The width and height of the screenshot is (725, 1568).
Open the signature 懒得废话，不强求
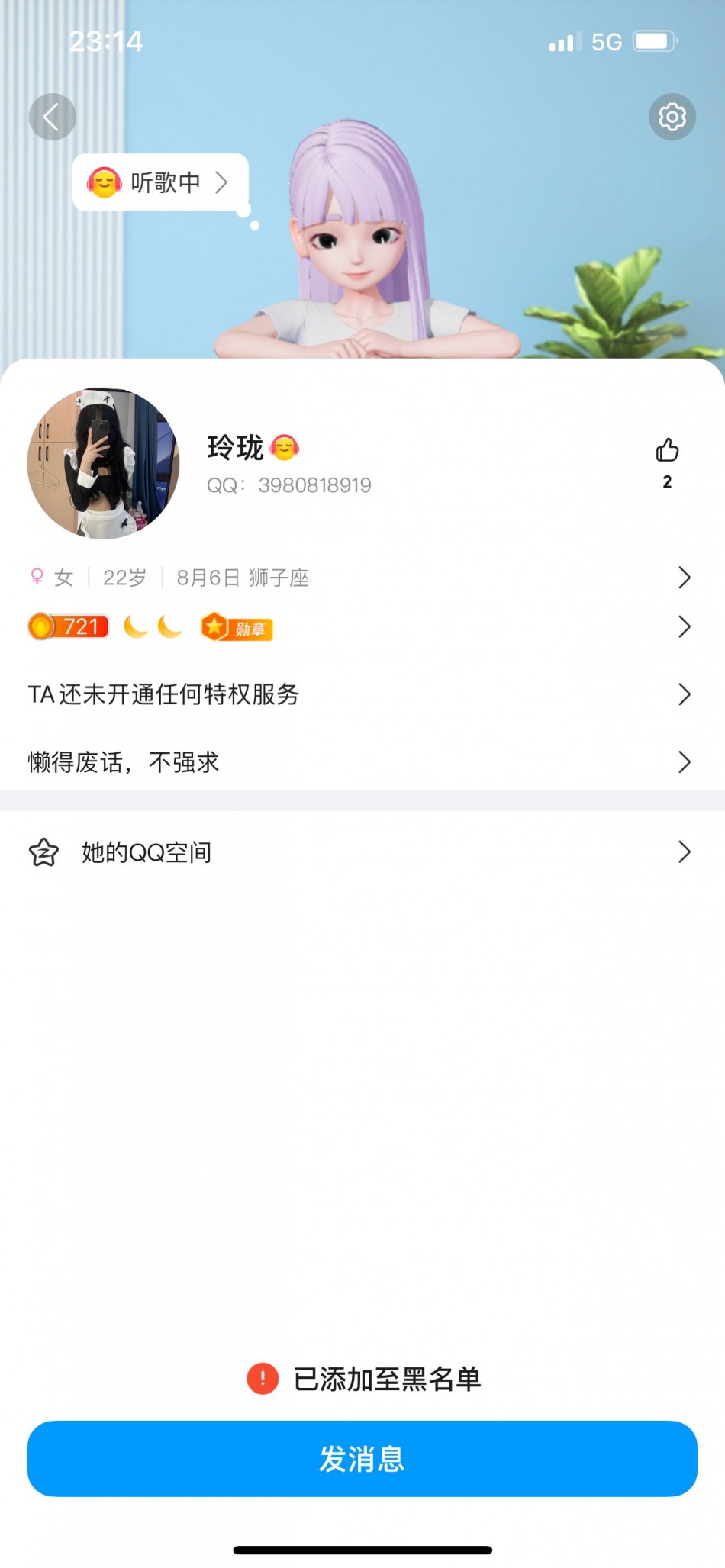click(359, 761)
